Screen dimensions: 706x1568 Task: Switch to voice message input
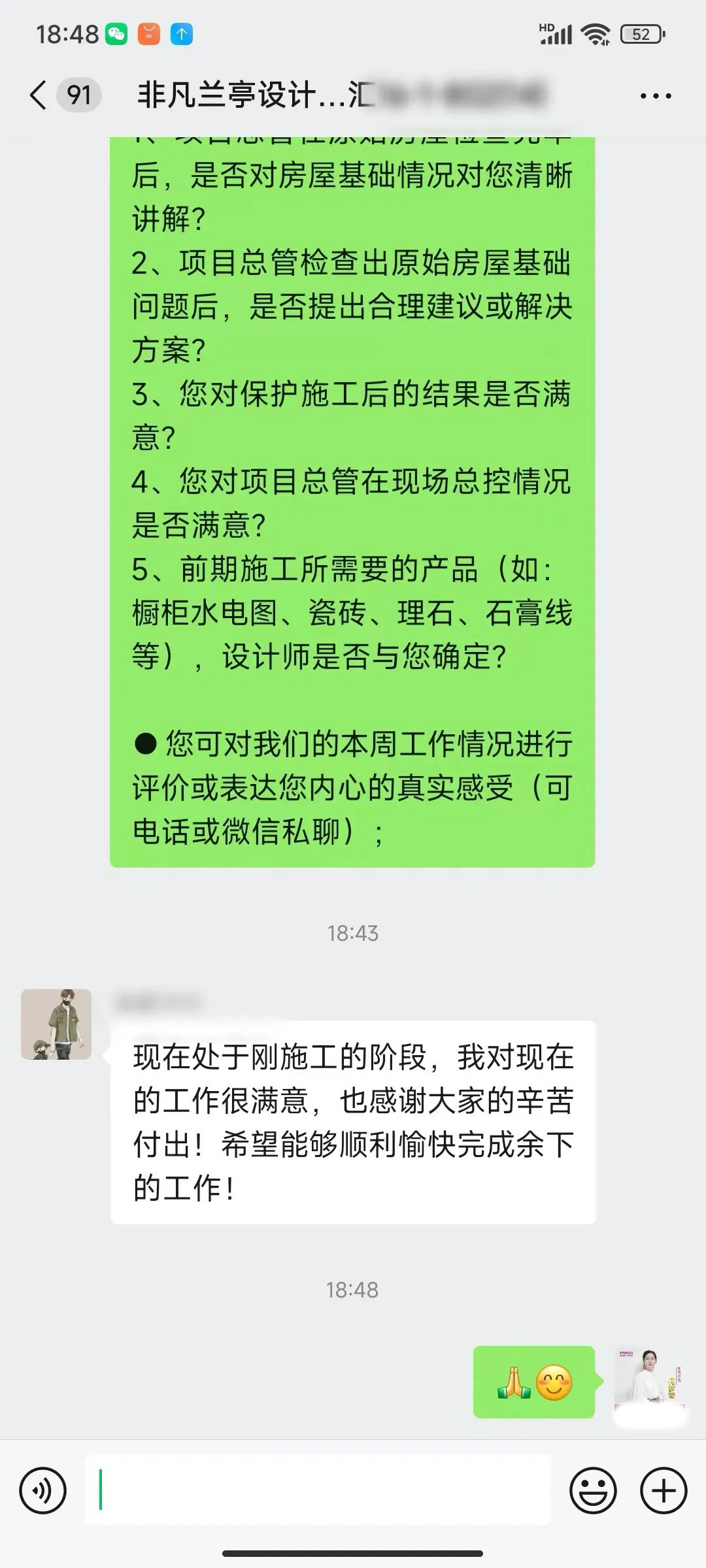[x=43, y=1490]
